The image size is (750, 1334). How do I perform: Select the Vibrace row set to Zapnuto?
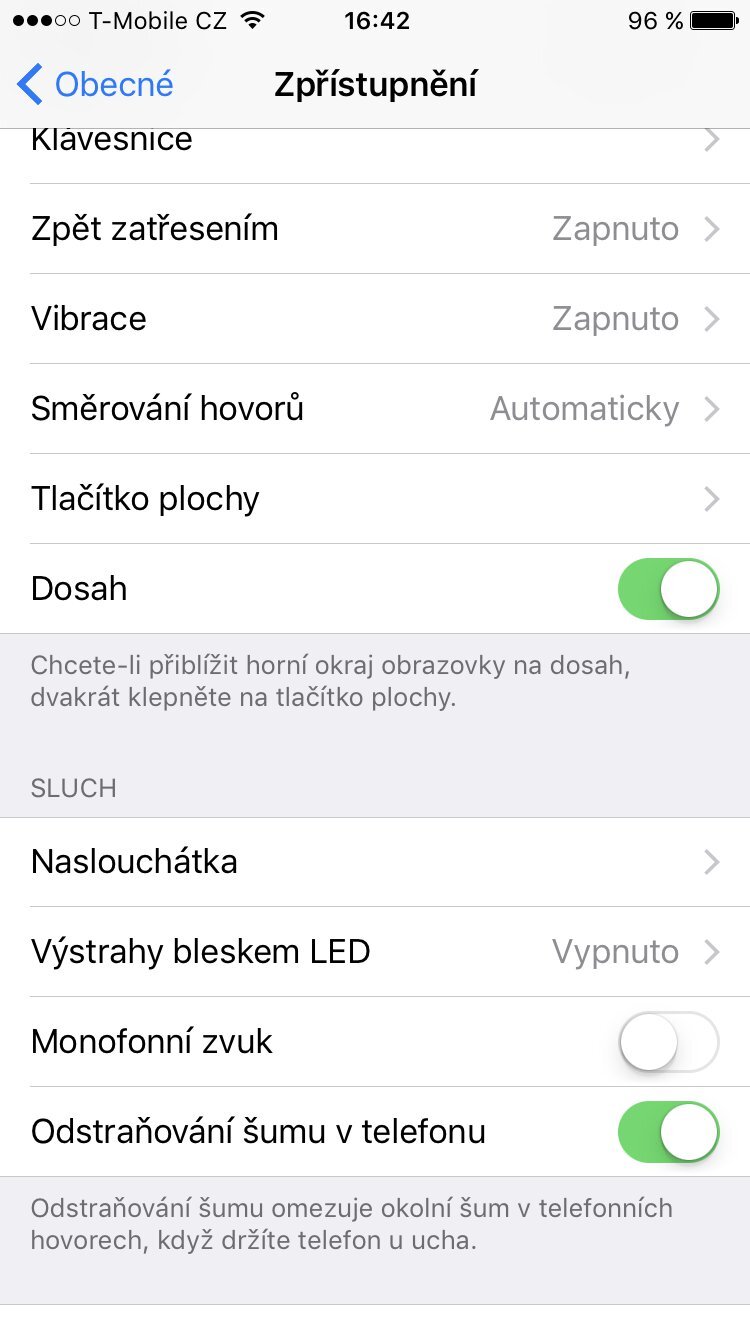[375, 319]
